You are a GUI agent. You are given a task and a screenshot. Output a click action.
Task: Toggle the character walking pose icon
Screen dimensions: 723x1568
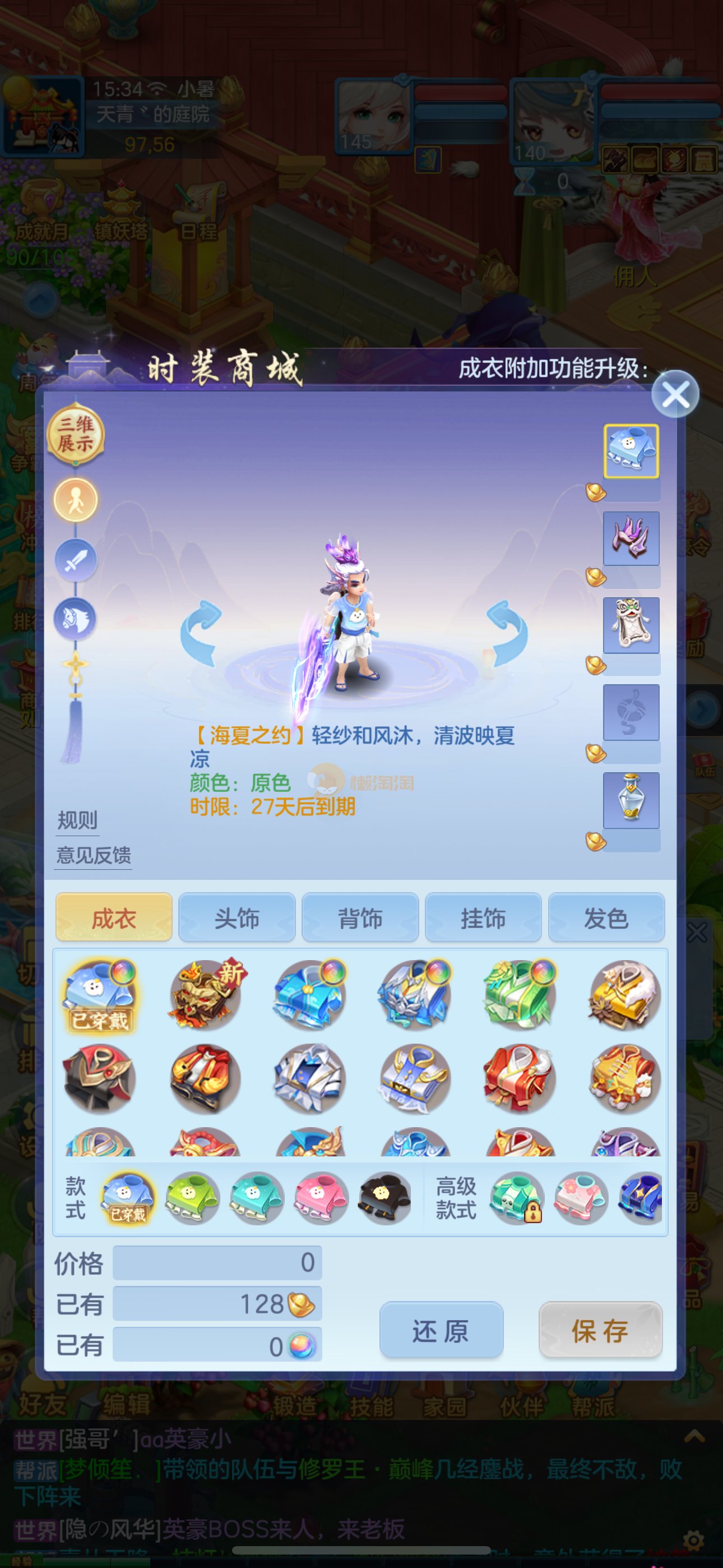(76, 500)
